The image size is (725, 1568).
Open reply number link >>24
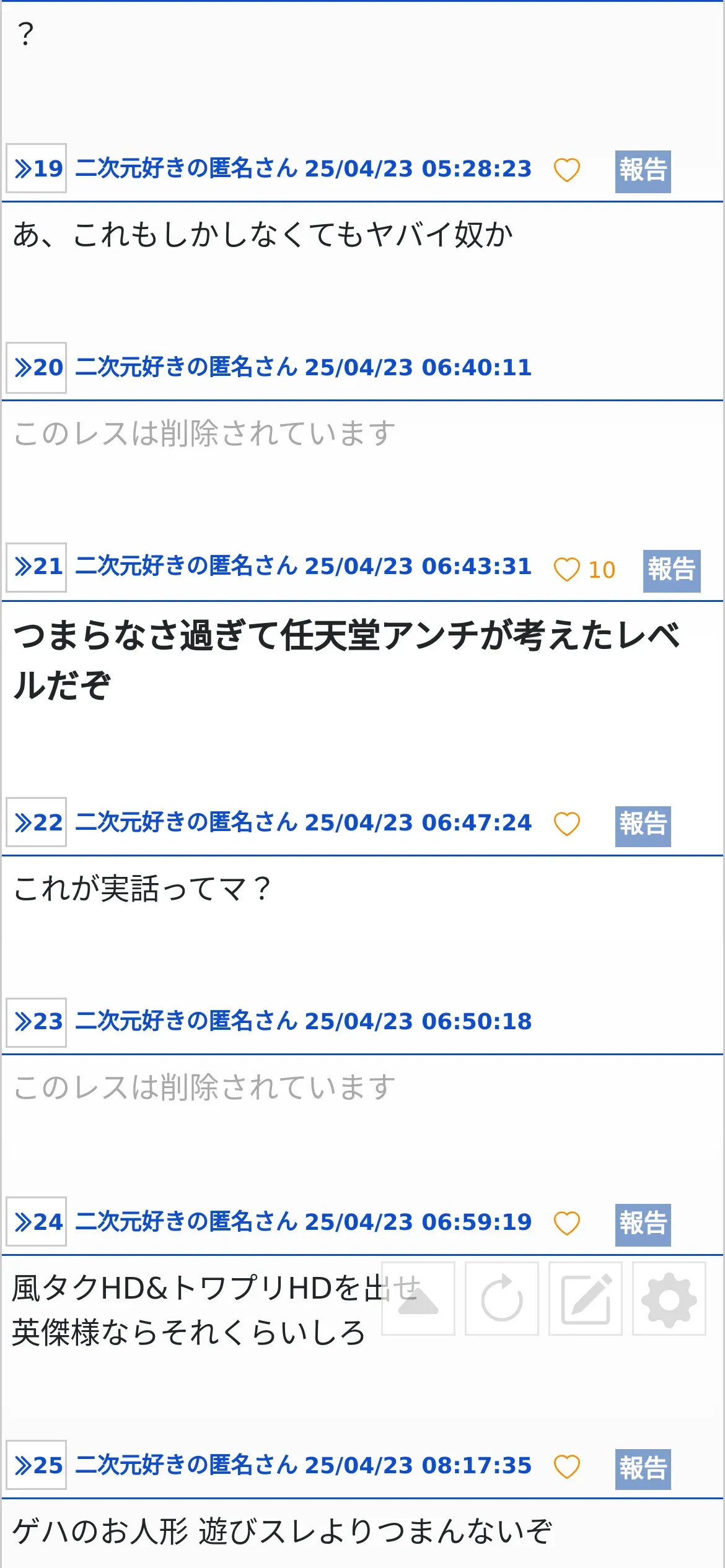pyautogui.click(x=37, y=1222)
